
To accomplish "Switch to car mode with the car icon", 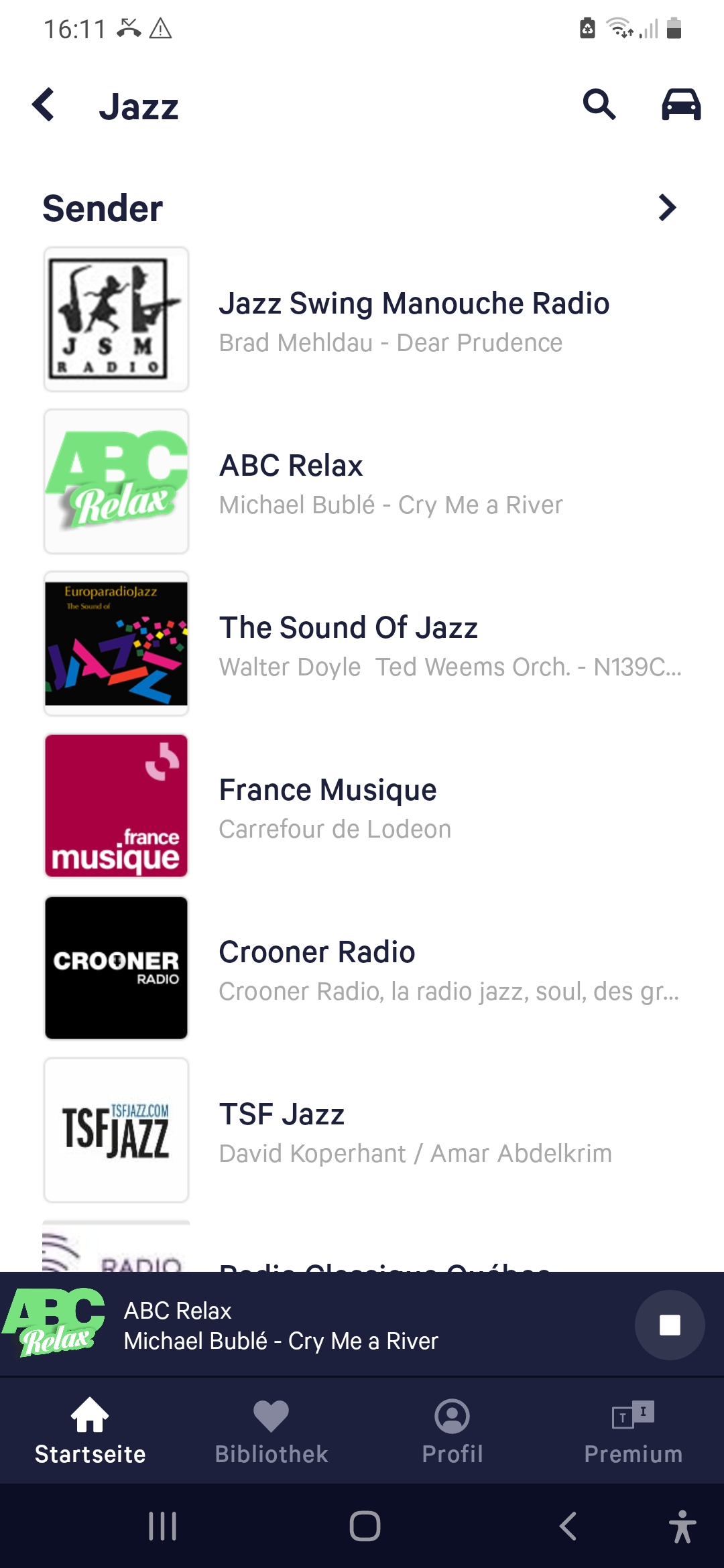I will point(679,105).
